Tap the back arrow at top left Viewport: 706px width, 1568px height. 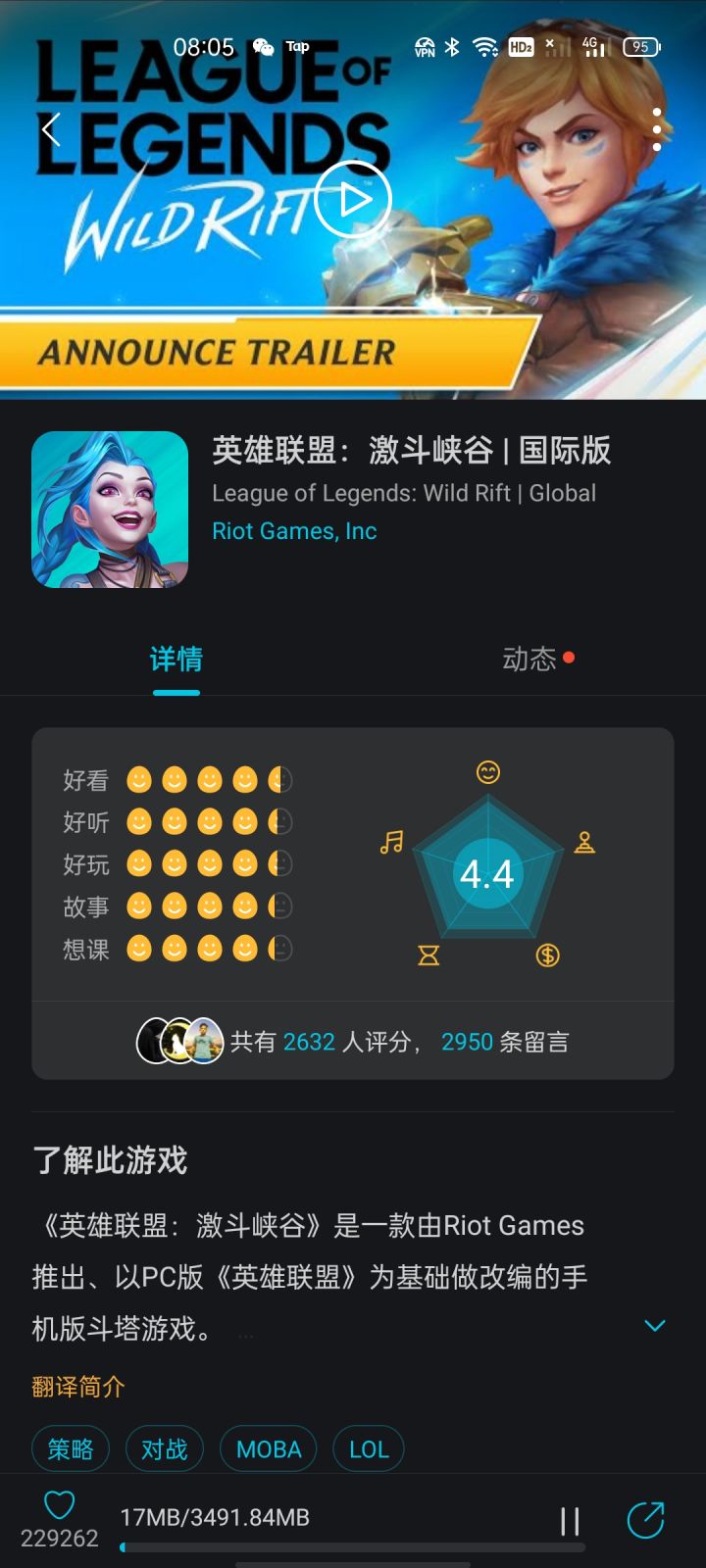pyautogui.click(x=51, y=128)
